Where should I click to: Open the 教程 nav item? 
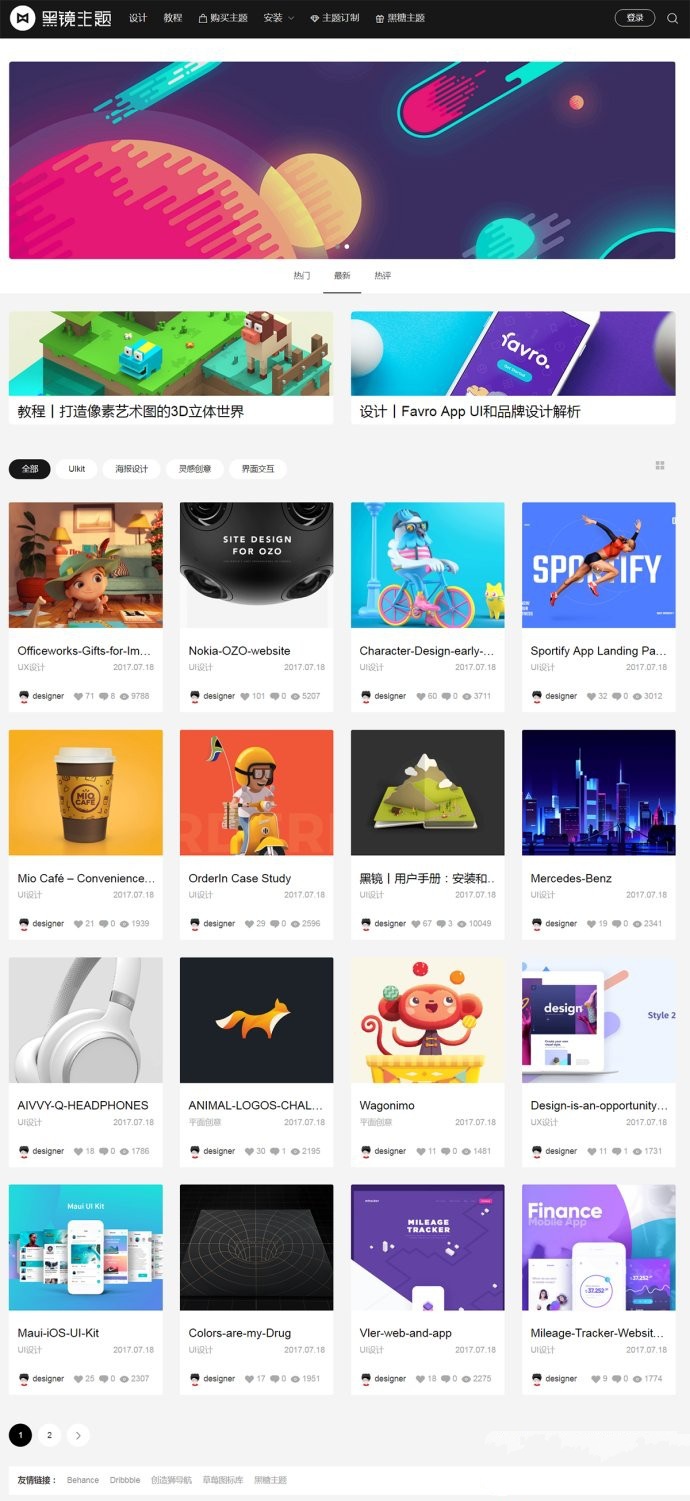pos(173,18)
